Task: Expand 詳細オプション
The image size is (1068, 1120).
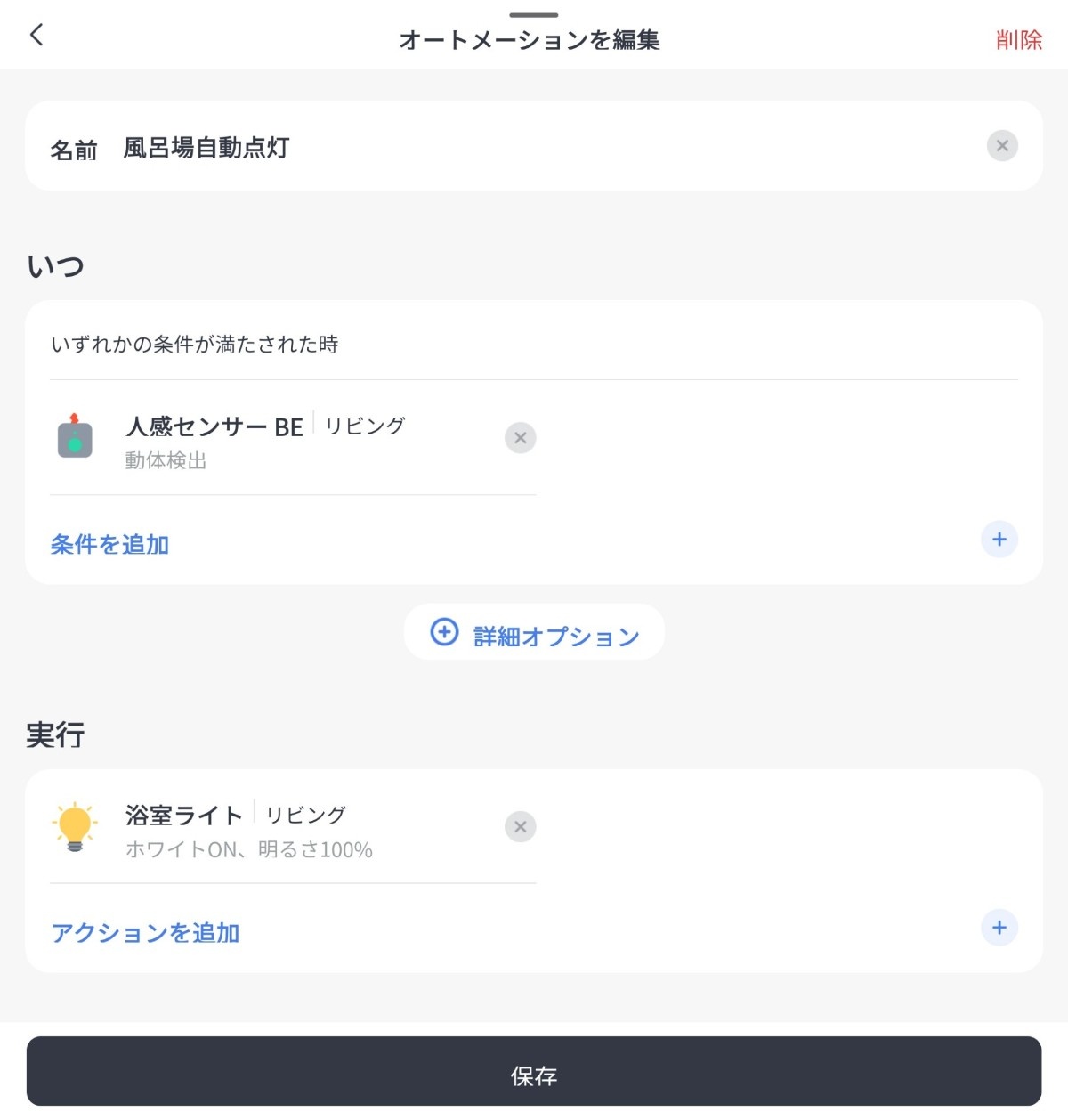Action: click(534, 634)
